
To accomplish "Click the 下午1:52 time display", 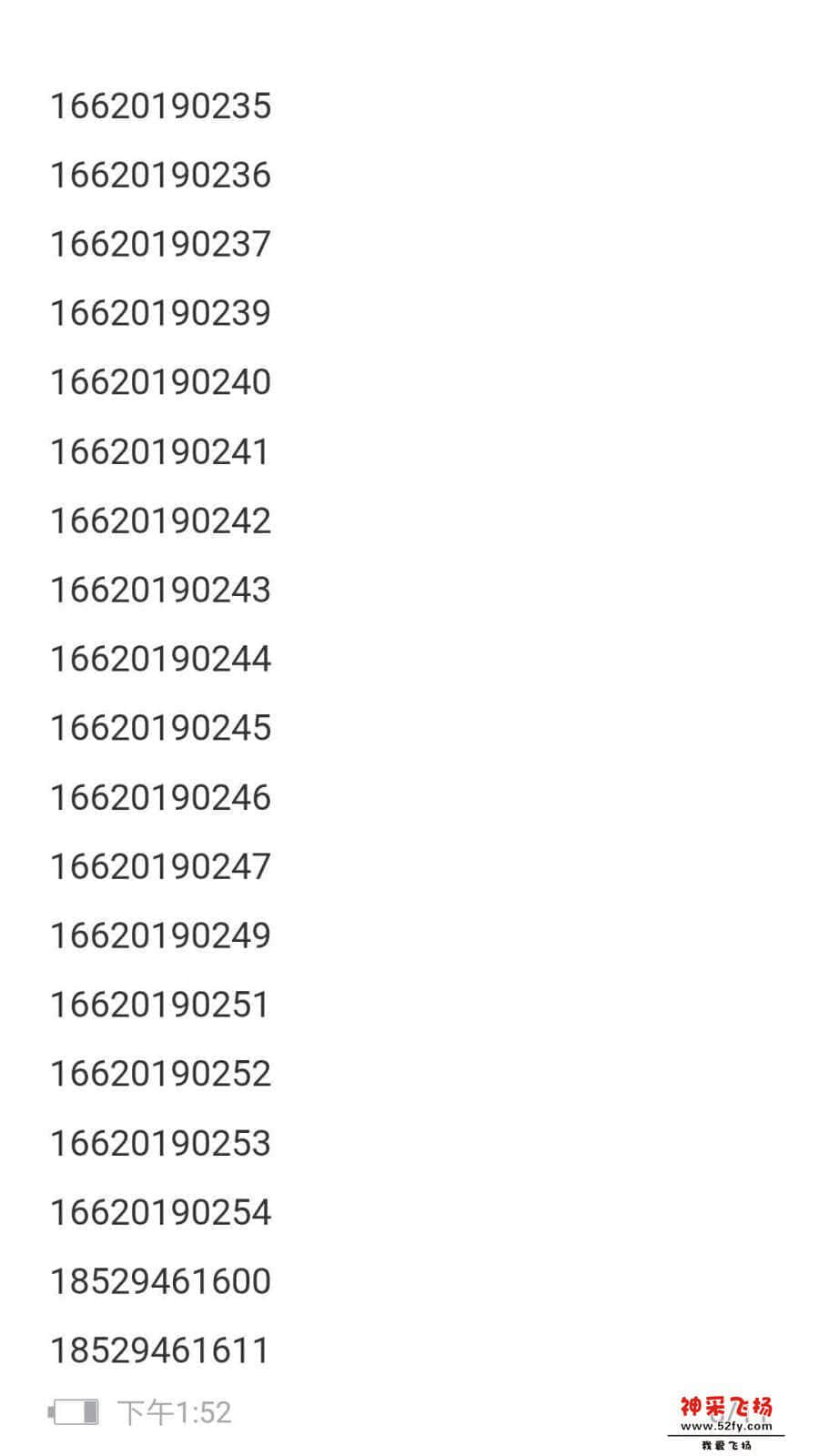I will click(173, 1412).
